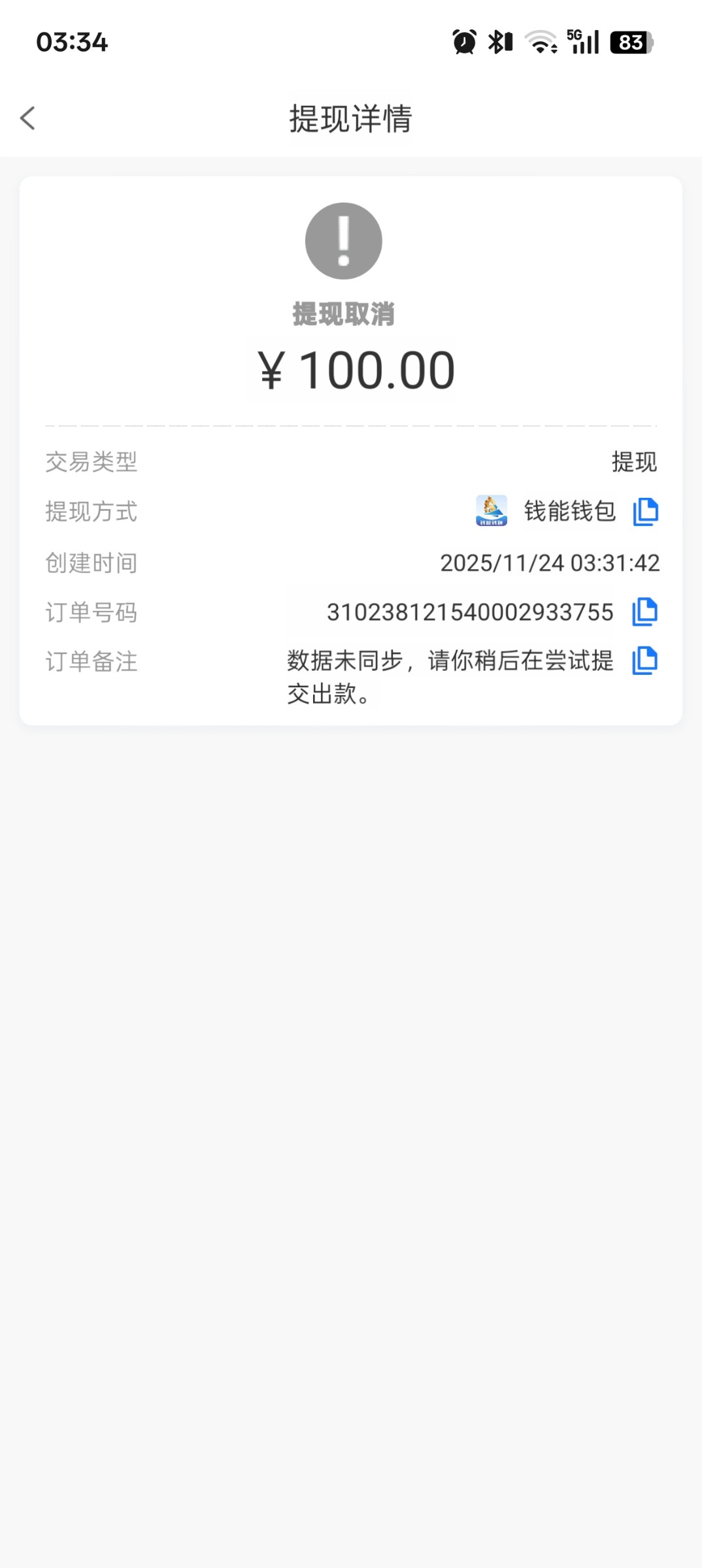
Task: Copy the order number 310238121540002933755
Action: click(644, 612)
